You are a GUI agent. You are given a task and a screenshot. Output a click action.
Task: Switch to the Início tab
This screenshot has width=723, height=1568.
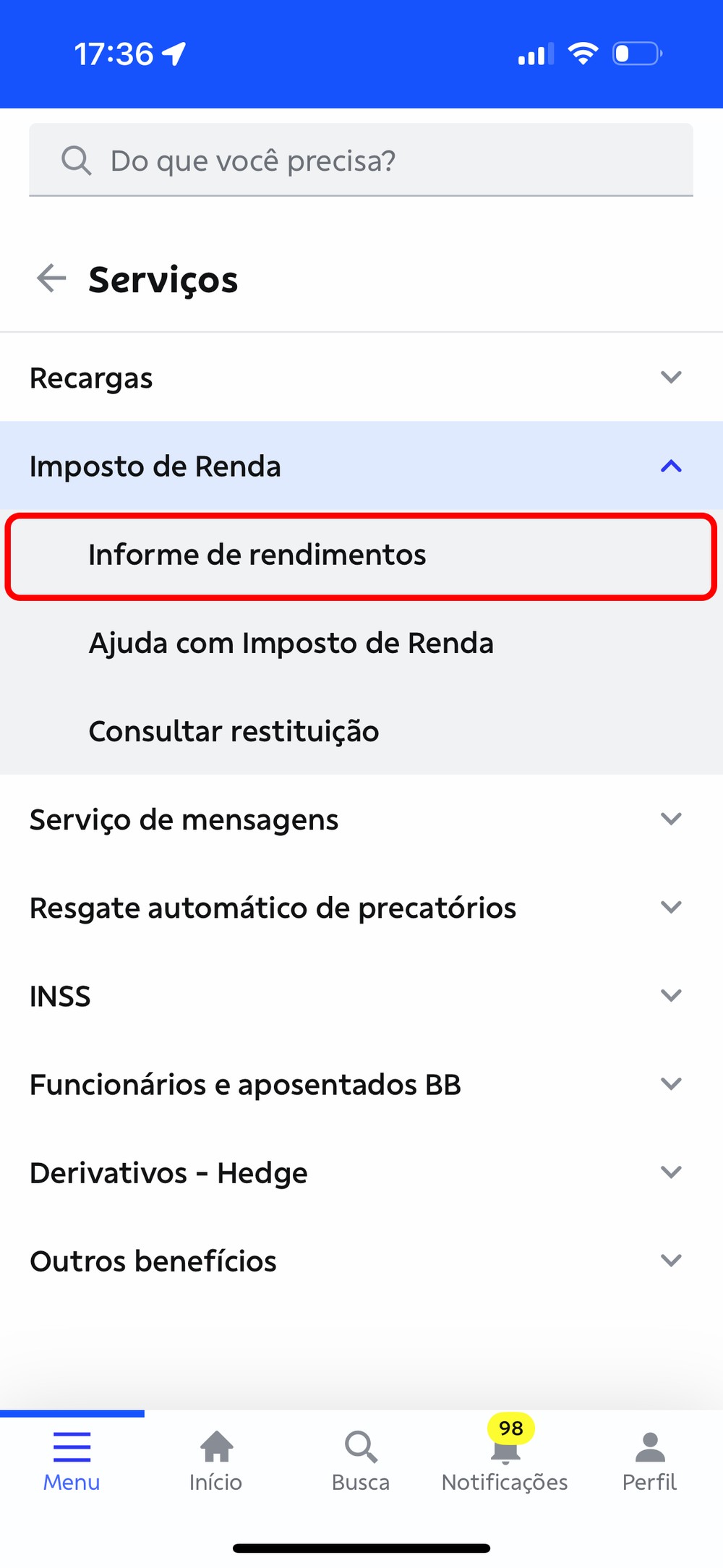(x=216, y=1461)
